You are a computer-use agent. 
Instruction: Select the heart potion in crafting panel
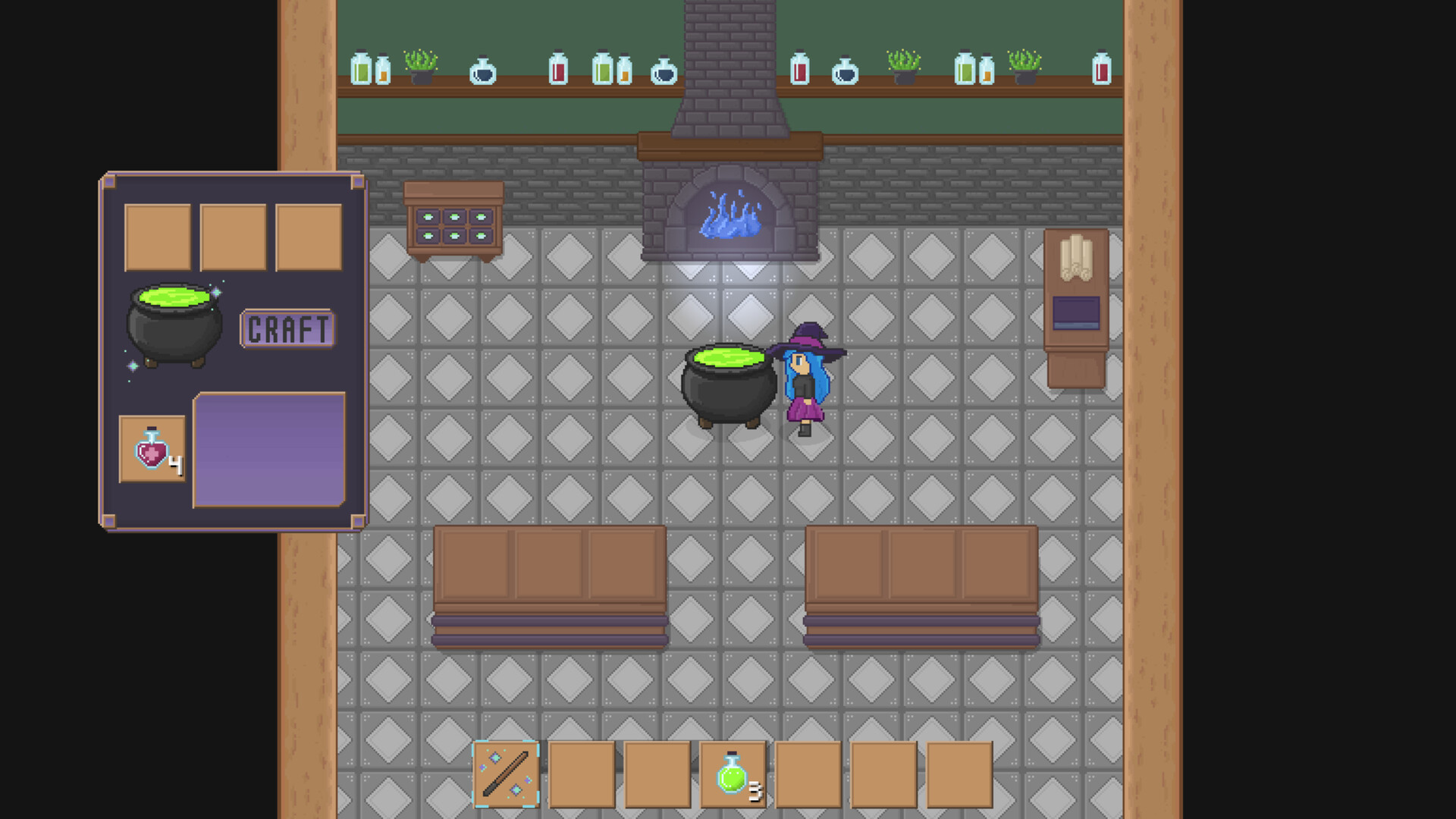click(152, 449)
